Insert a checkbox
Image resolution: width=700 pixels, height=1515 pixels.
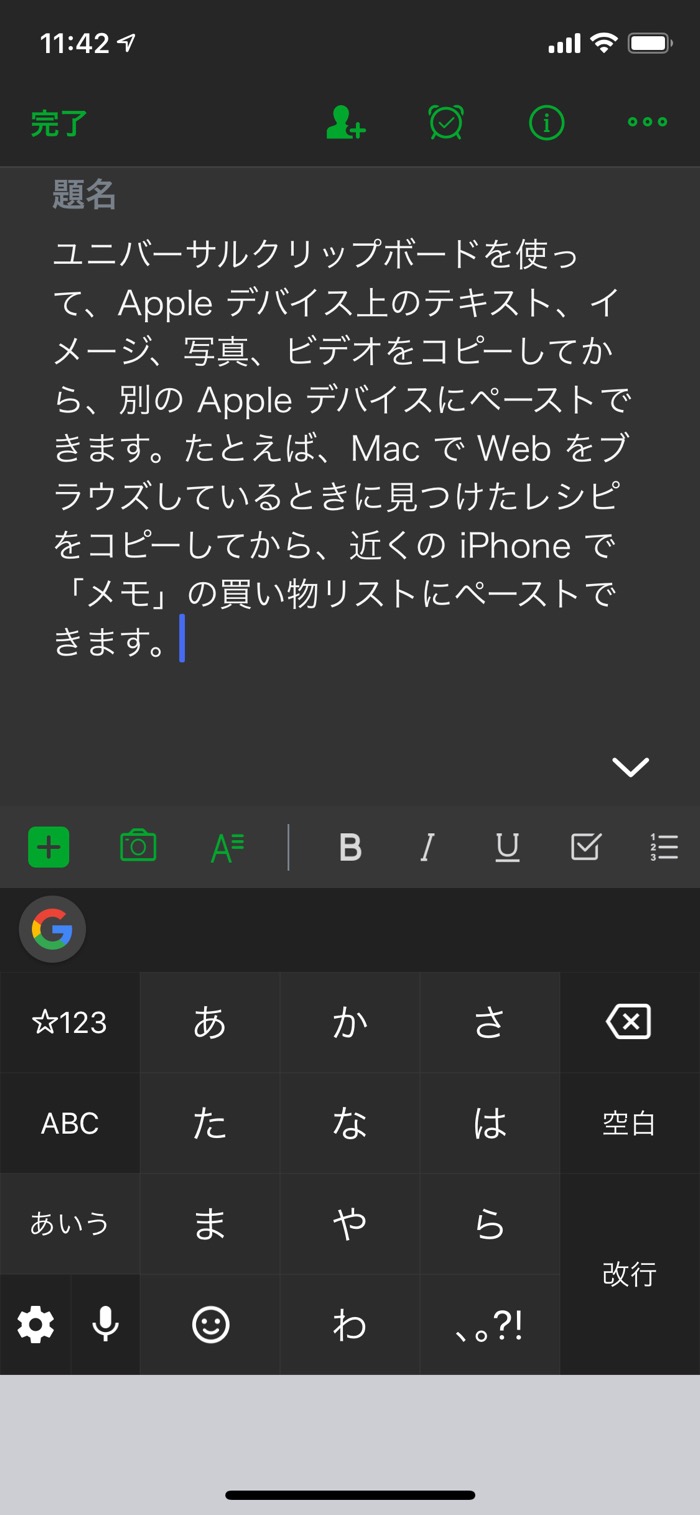pos(585,847)
